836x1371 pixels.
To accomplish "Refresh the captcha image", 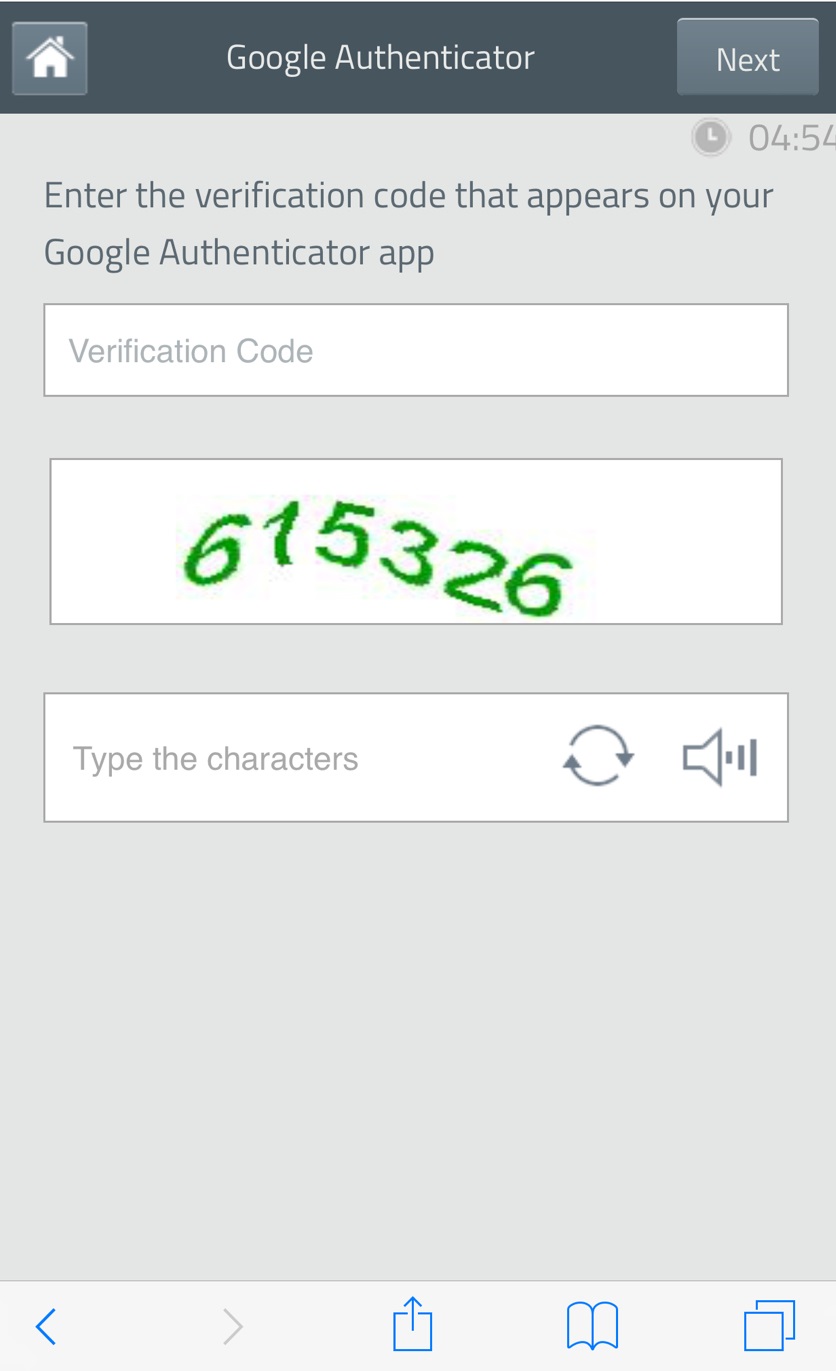I will 597,757.
